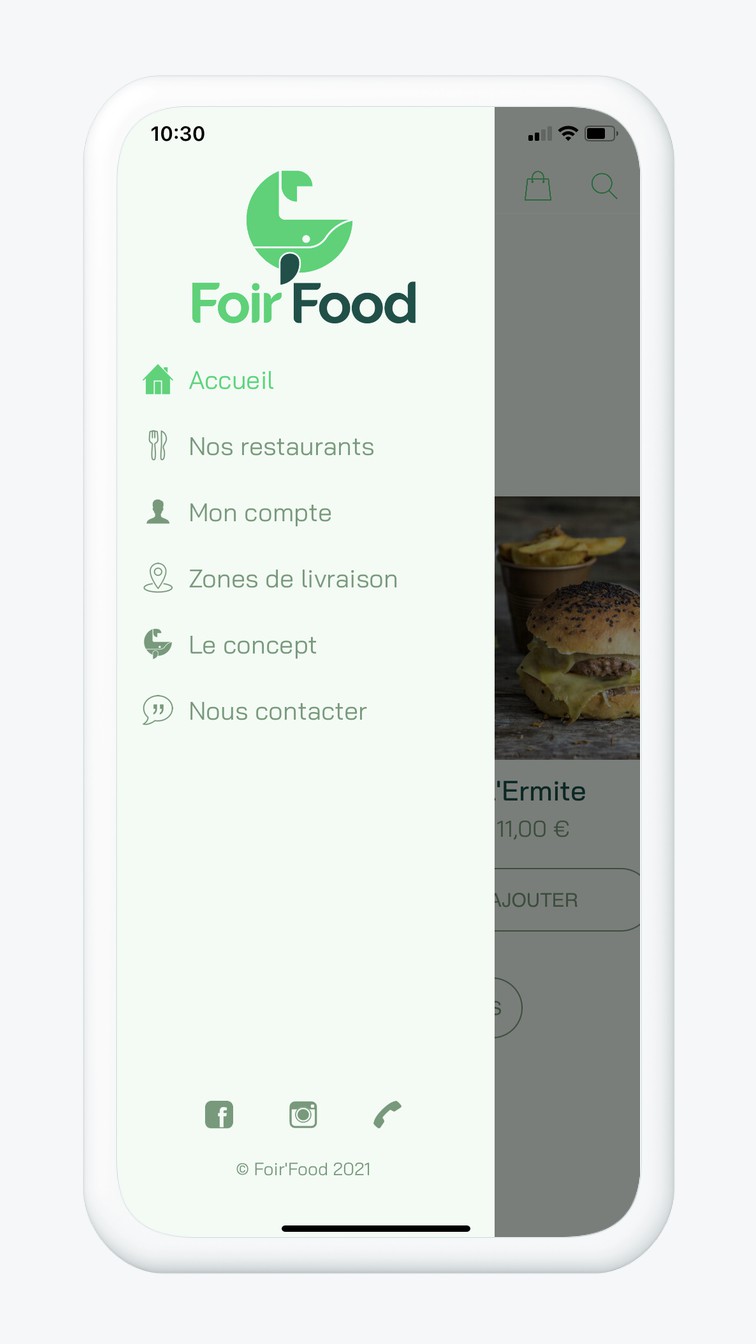Screen dimensions: 756x1344
Task: Tap the speech bubble icon for Nous contacter
Action: pos(157,710)
